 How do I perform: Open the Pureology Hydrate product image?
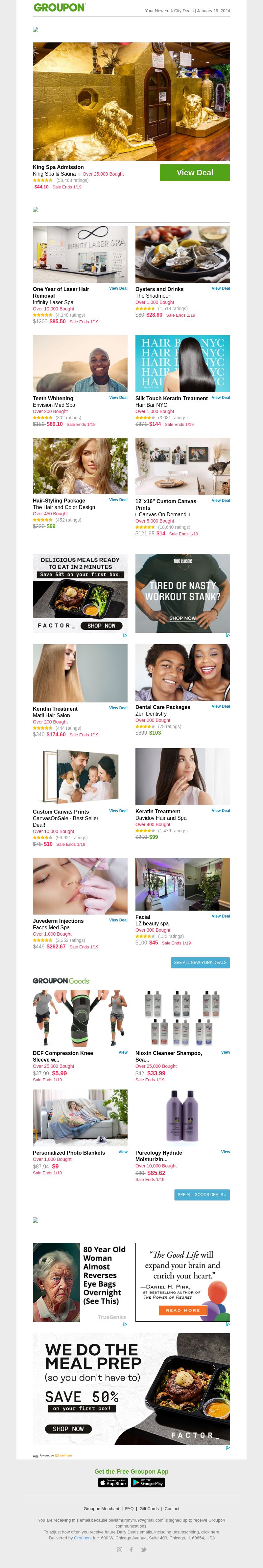pos(182,1117)
